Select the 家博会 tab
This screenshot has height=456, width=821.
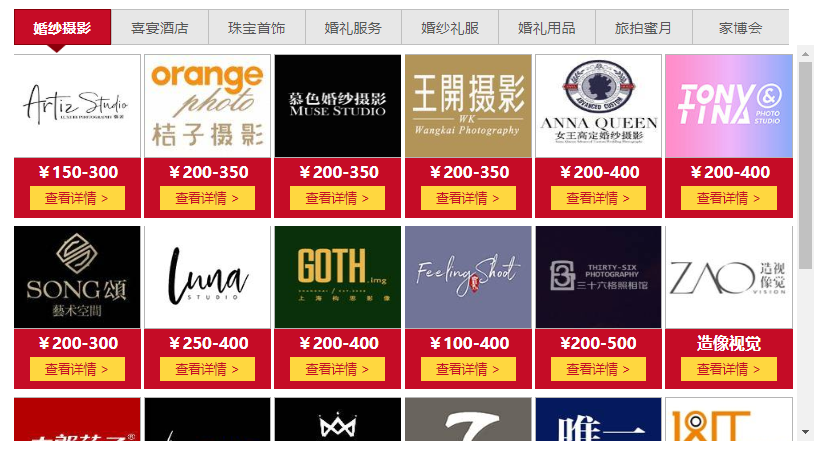pyautogui.click(x=740, y=28)
